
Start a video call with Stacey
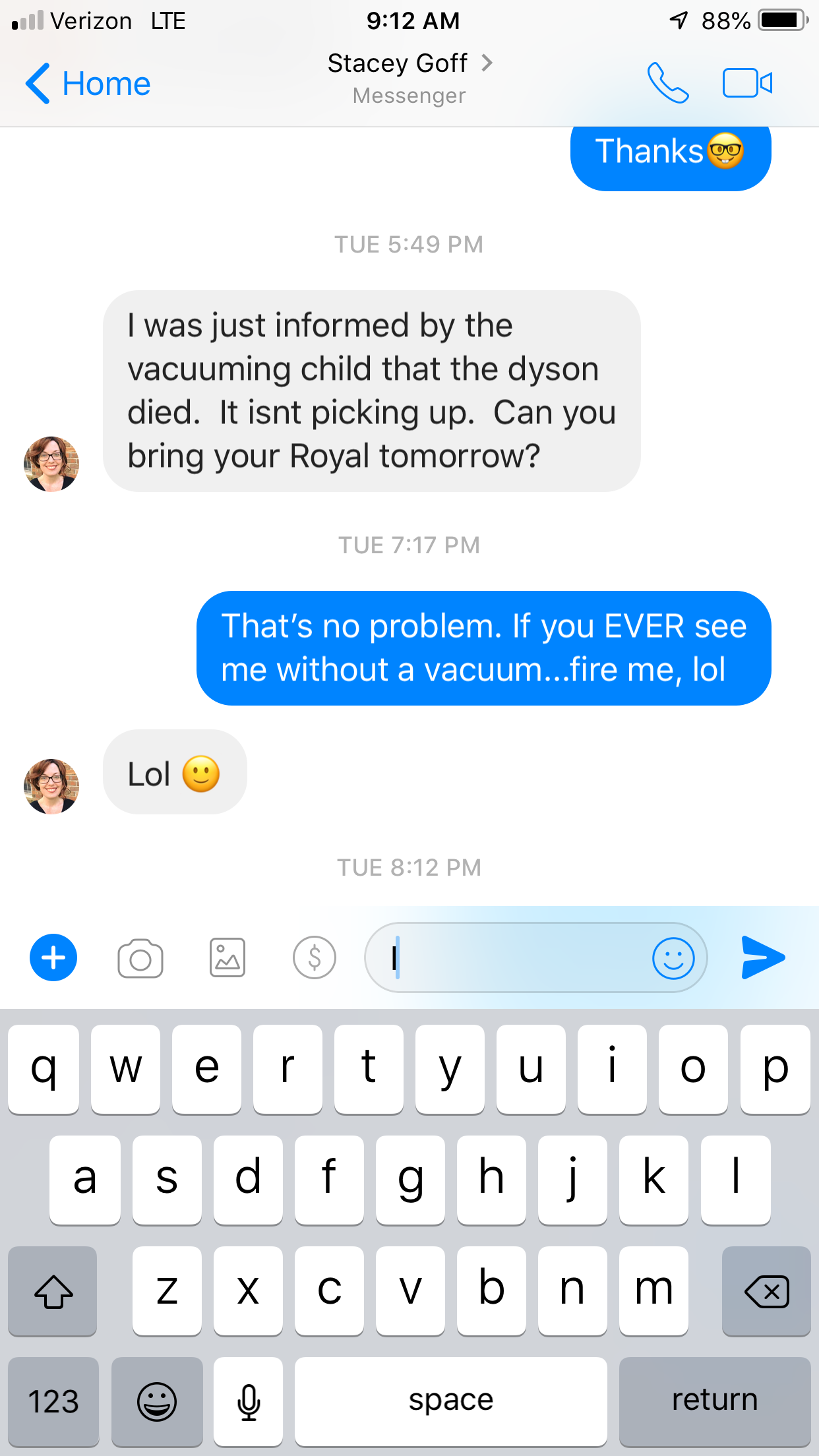click(x=747, y=83)
